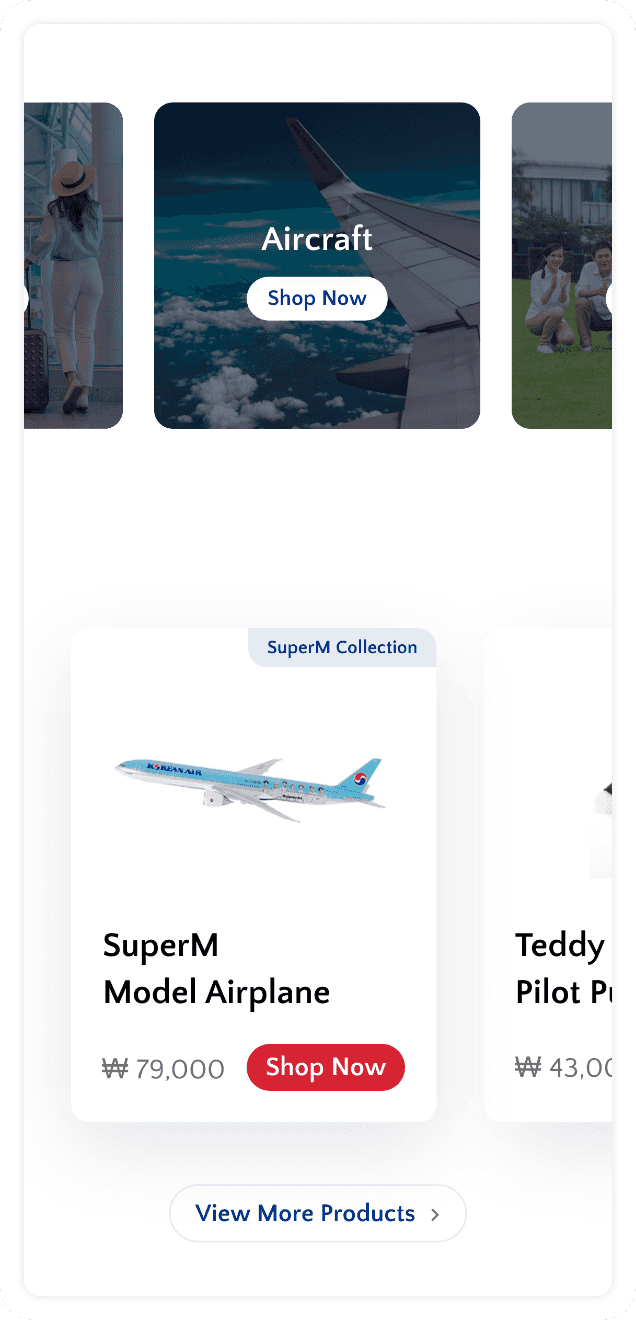The height and width of the screenshot is (1320, 636).
Task: View more products
Action: click(317, 1213)
